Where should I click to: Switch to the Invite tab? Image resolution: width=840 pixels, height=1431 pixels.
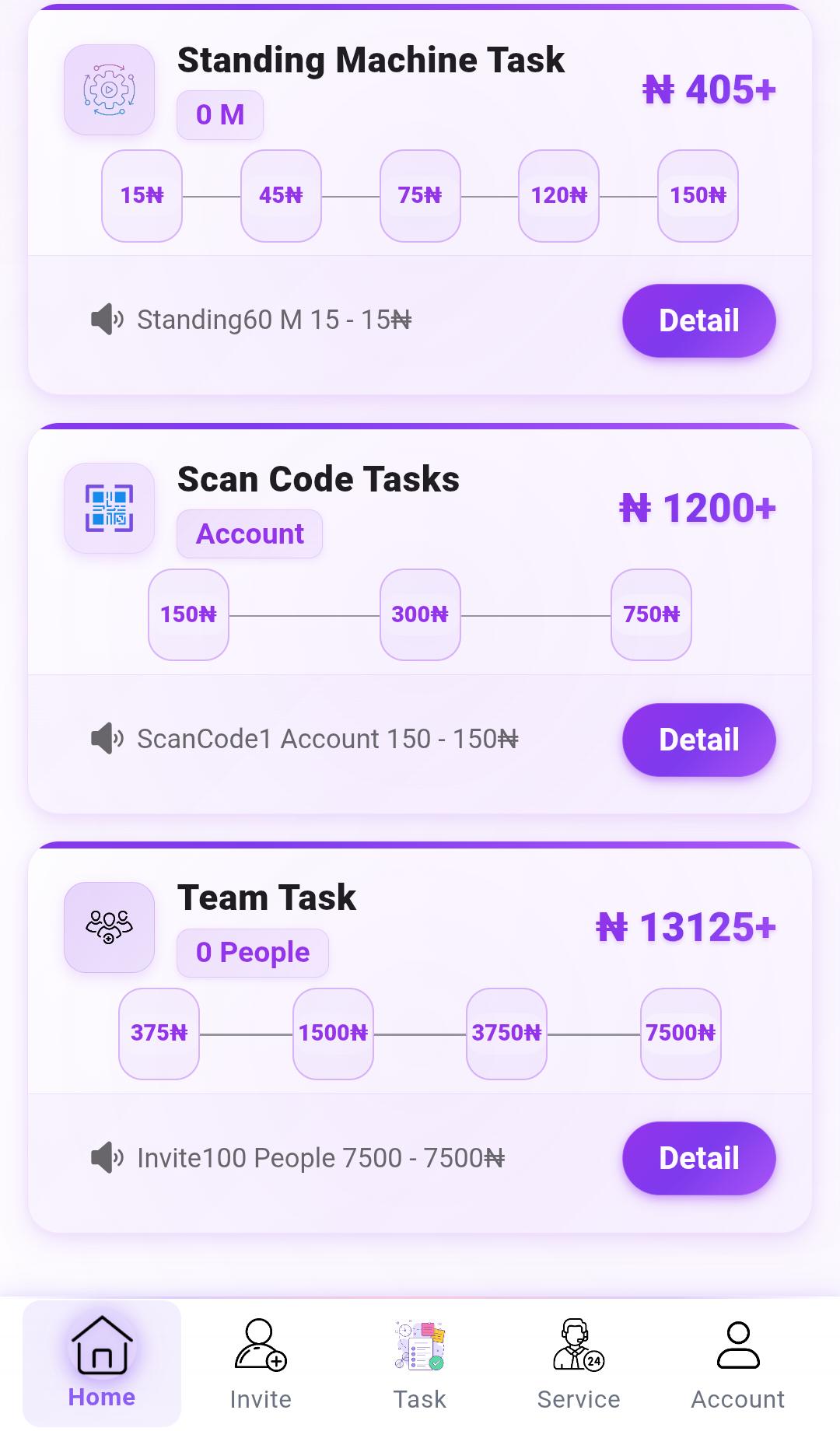coord(261,1363)
